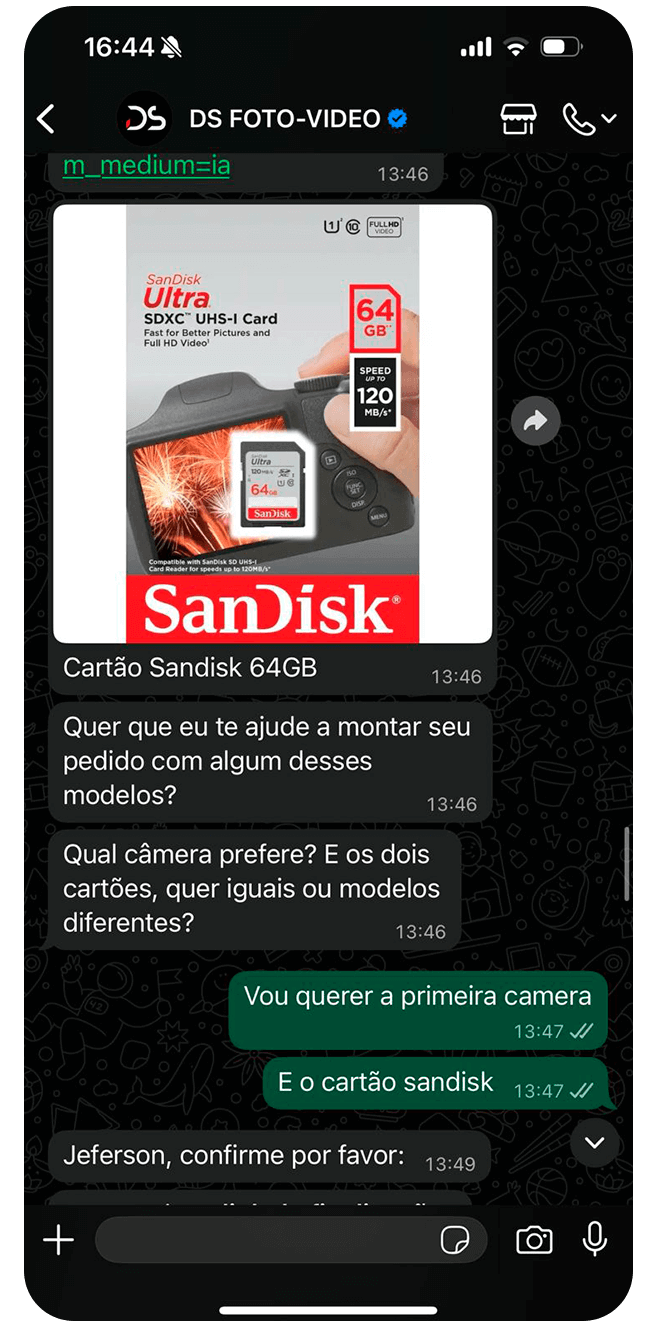Forward the SanDisk card image
The width and height of the screenshot is (656, 1326).
(535, 422)
